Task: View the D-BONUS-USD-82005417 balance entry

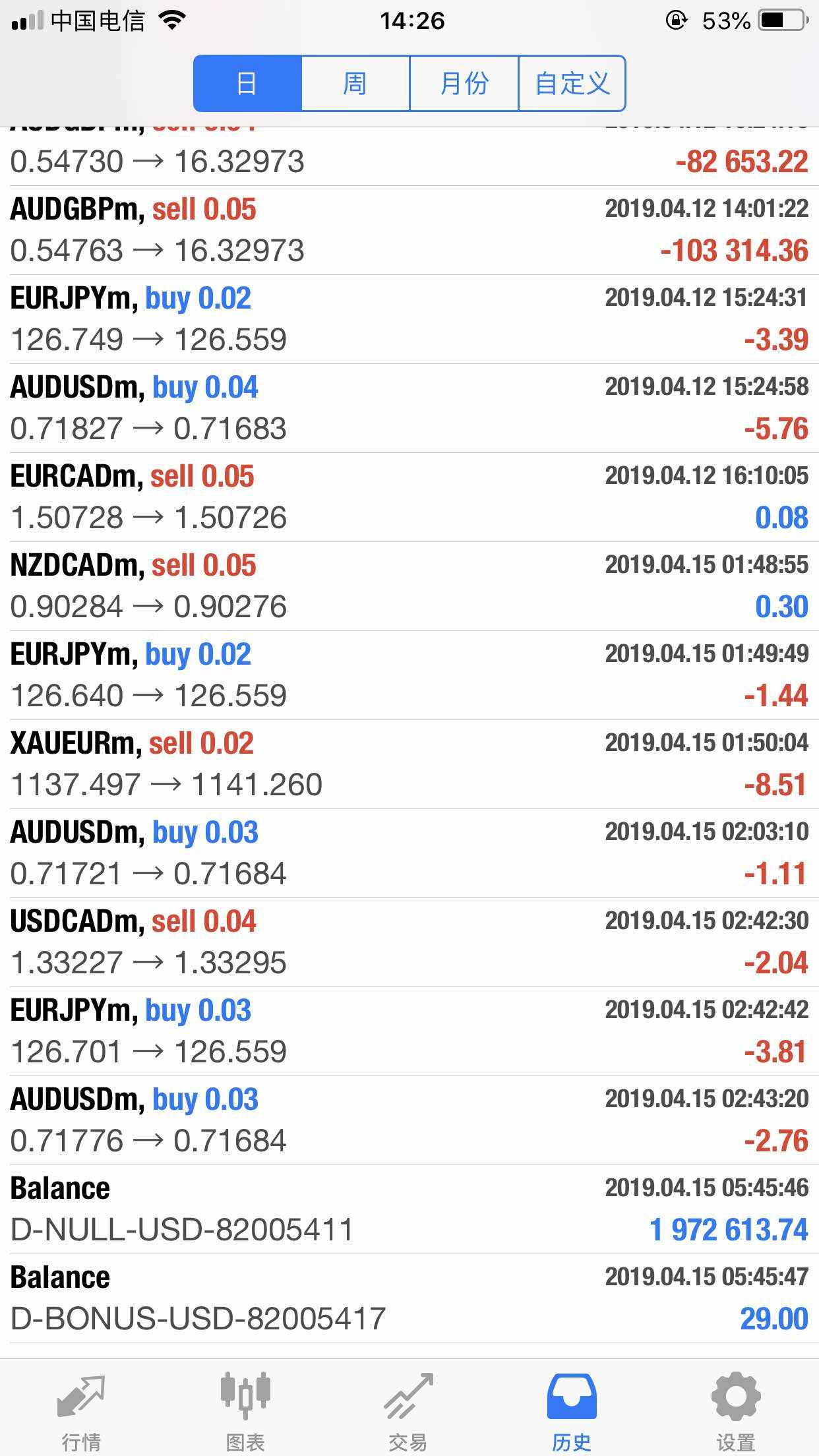Action: click(409, 1298)
